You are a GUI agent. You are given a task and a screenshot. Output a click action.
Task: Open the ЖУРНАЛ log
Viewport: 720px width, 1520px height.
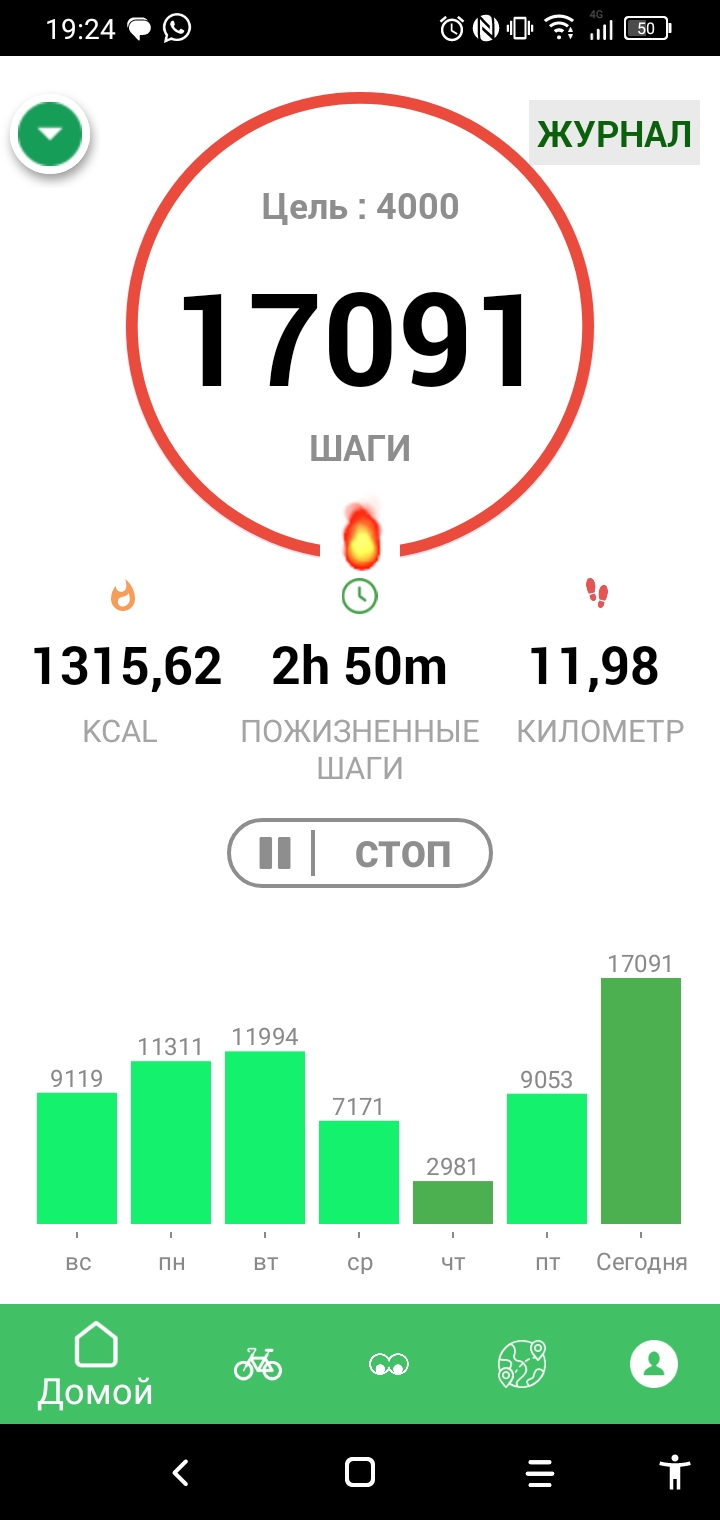click(613, 133)
